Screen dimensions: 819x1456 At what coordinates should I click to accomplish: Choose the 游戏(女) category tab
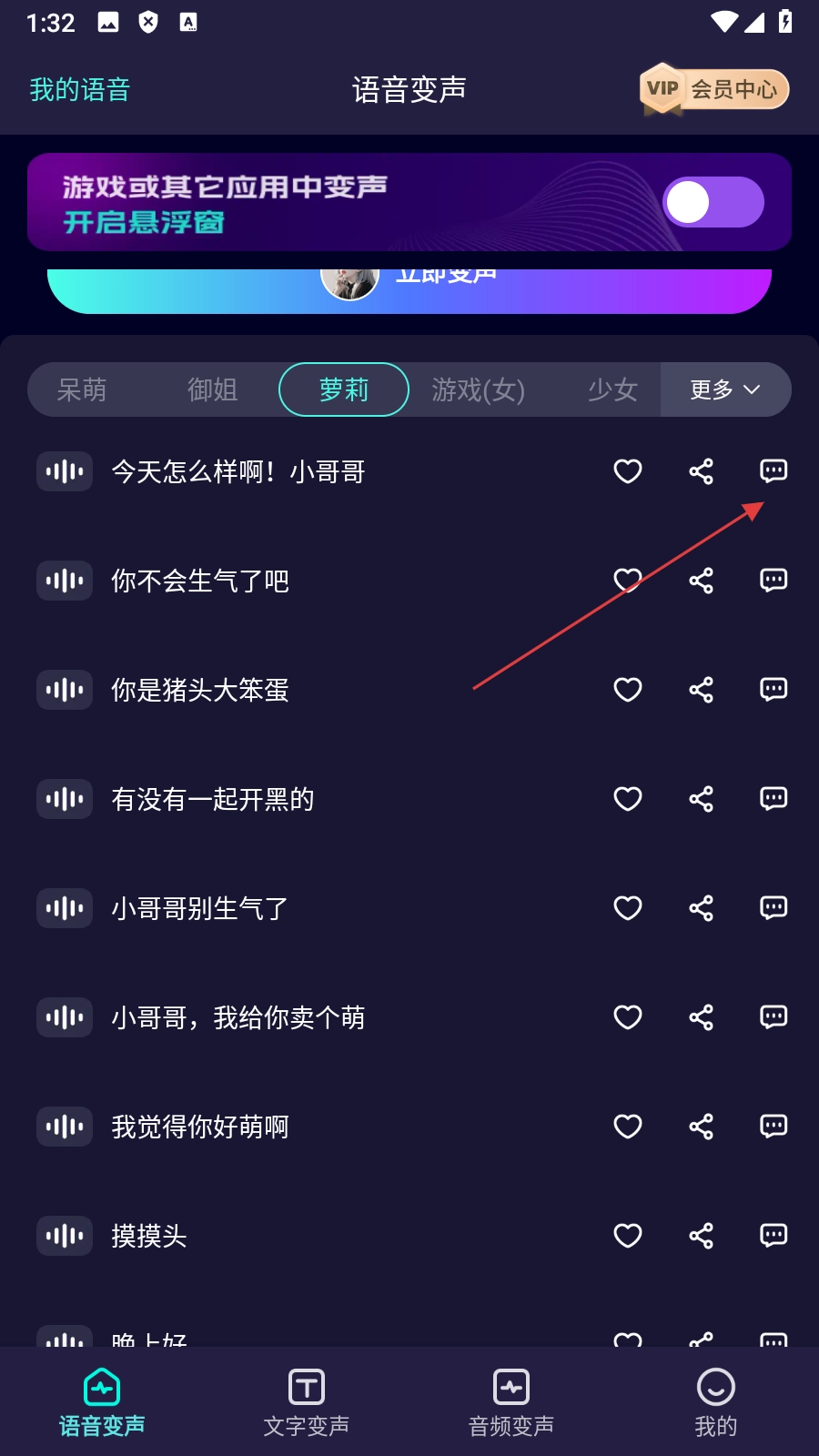[x=478, y=389]
